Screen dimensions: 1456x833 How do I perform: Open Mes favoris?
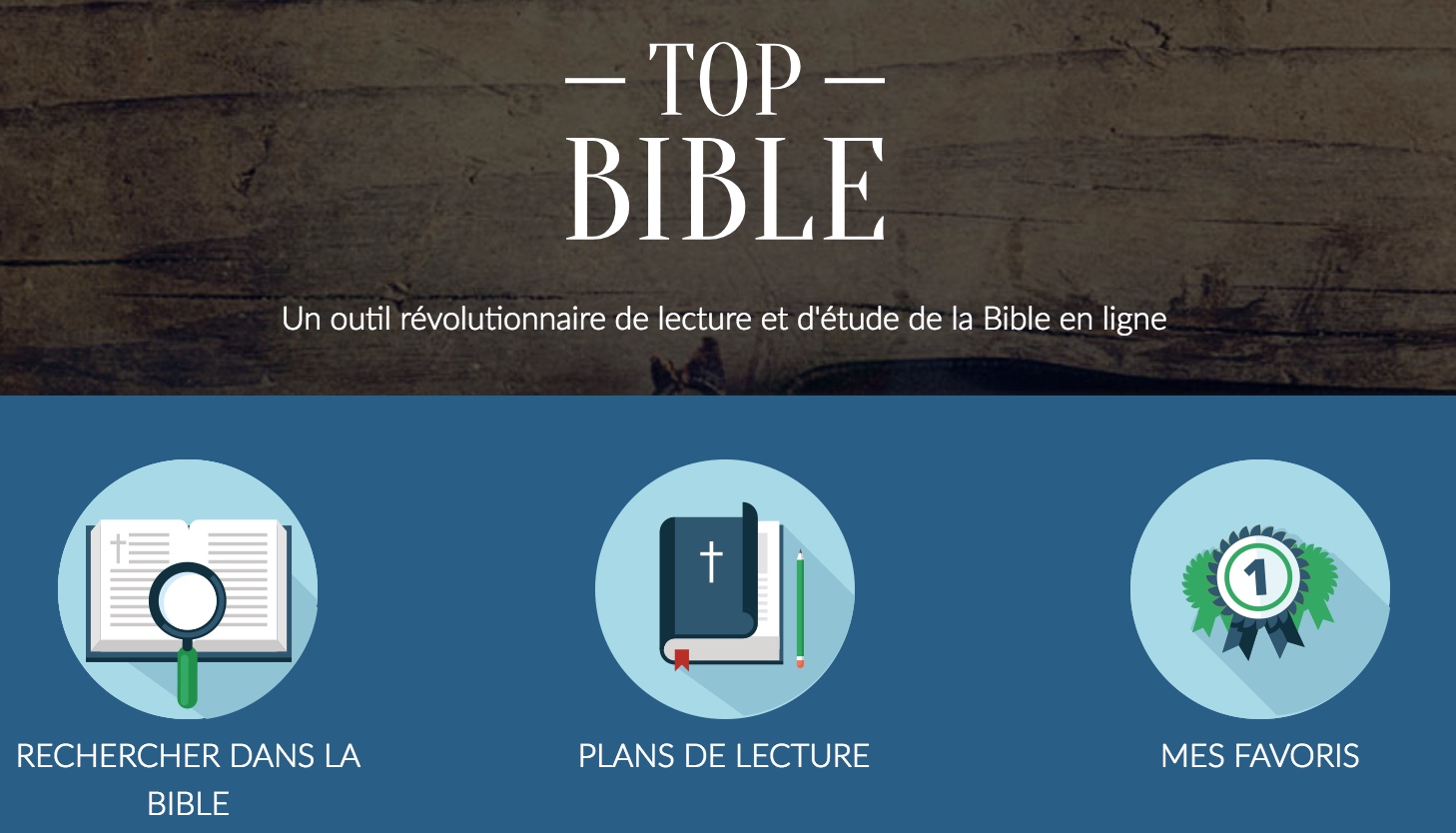[1259, 589]
